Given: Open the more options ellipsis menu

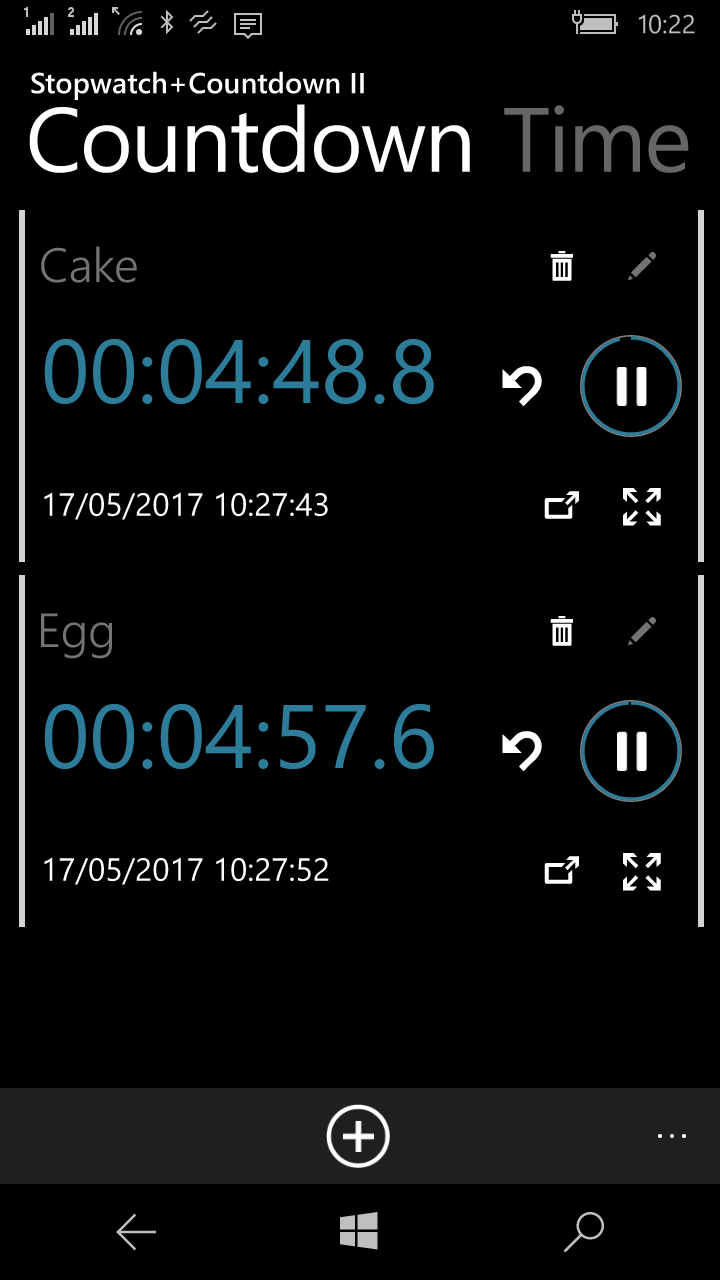Looking at the screenshot, I should click(x=671, y=1136).
